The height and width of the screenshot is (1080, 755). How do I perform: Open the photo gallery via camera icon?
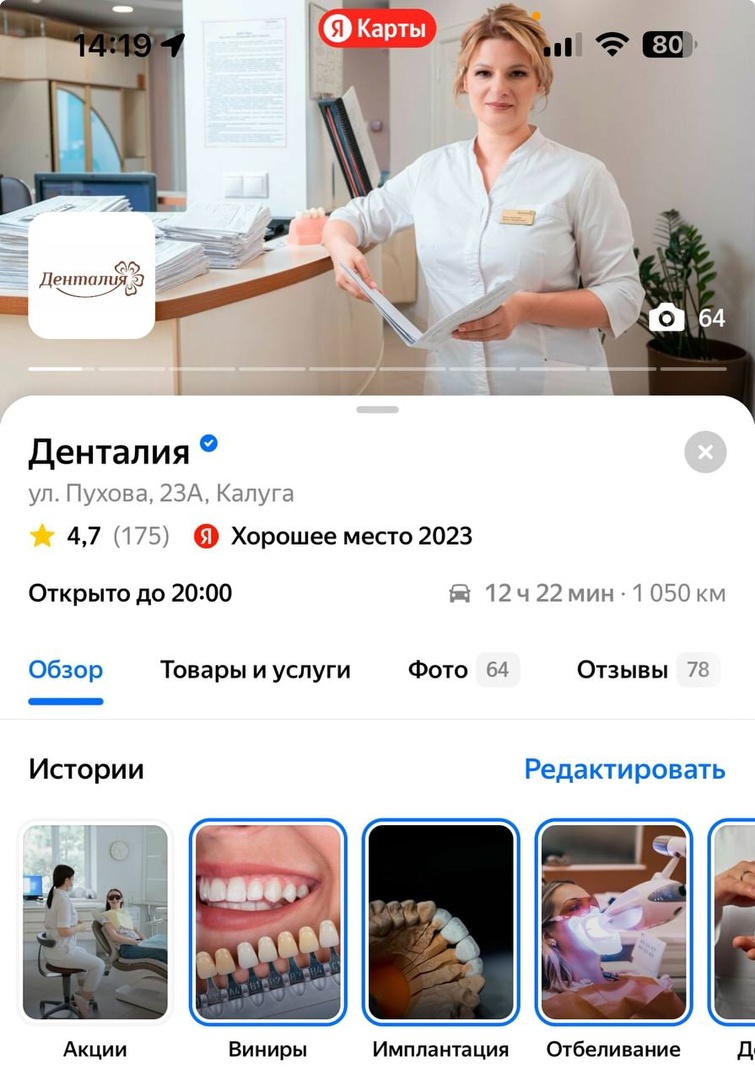pos(668,318)
